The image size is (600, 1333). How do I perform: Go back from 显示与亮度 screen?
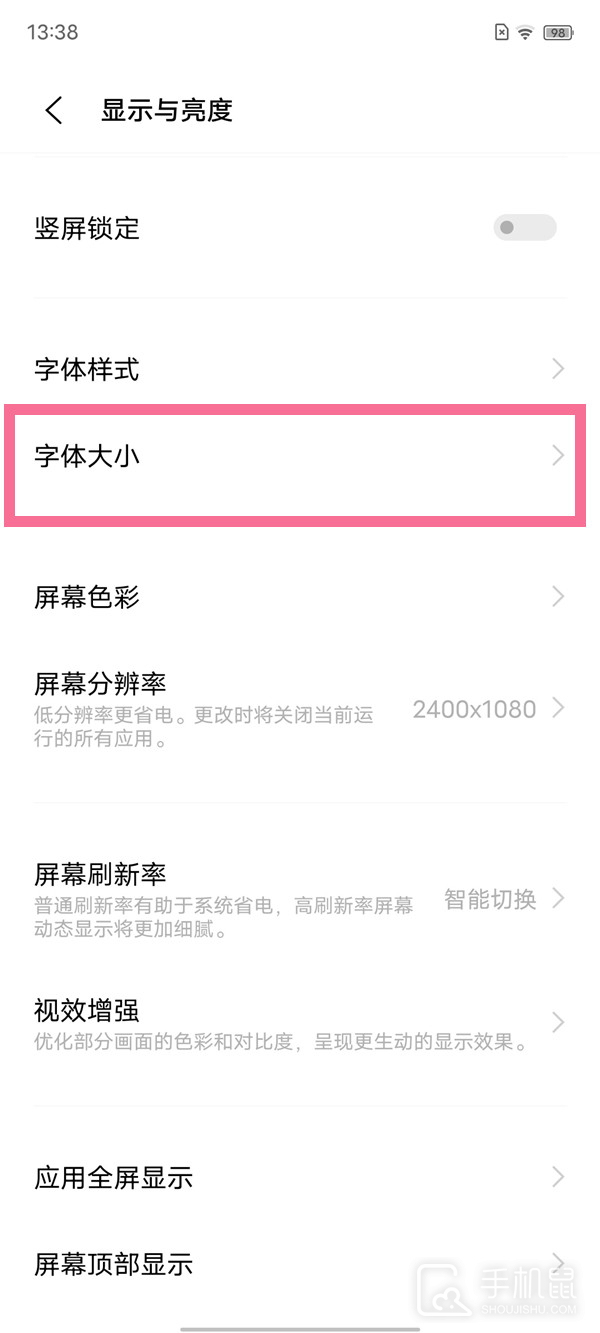(x=54, y=111)
